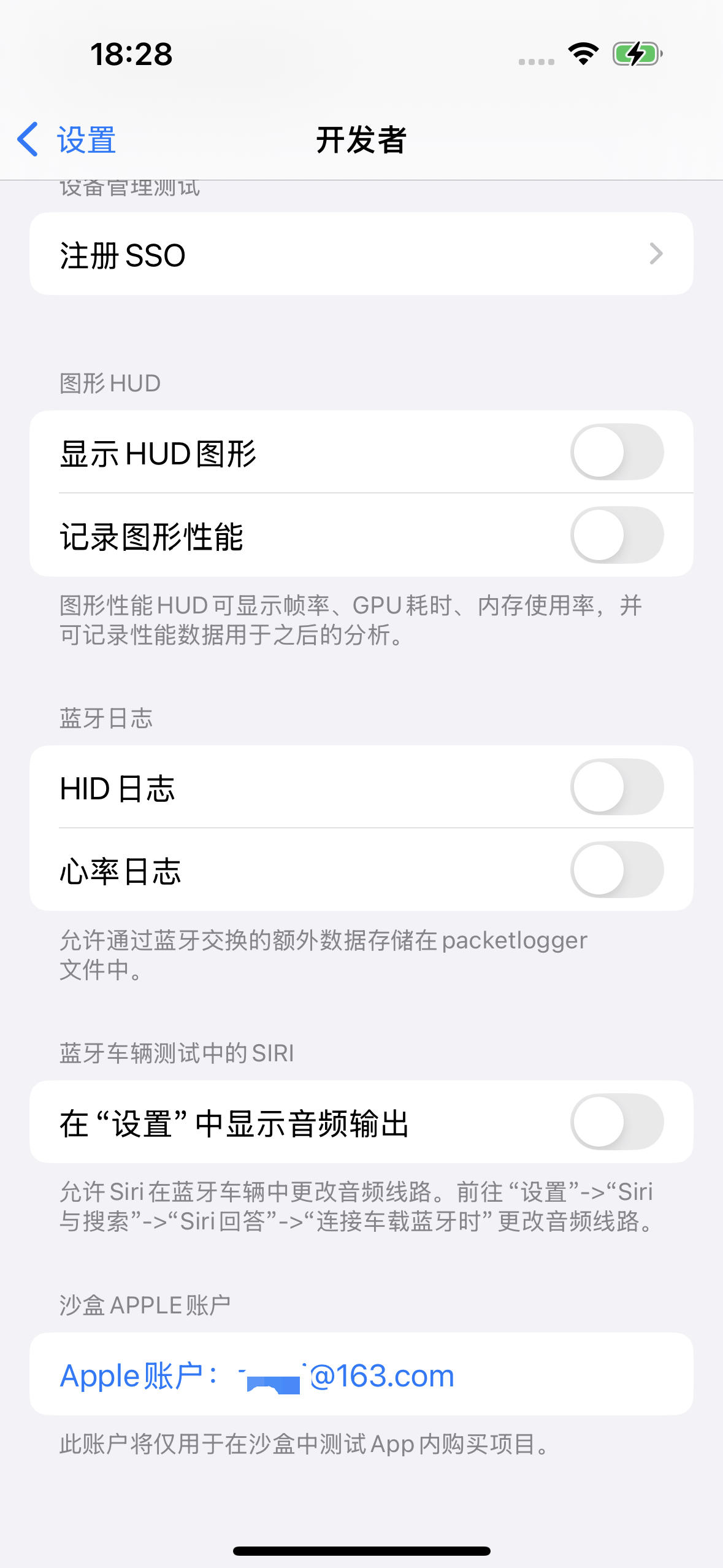723x1568 pixels.
Task: Toggle HID 日志 on
Action: pyautogui.click(x=616, y=788)
